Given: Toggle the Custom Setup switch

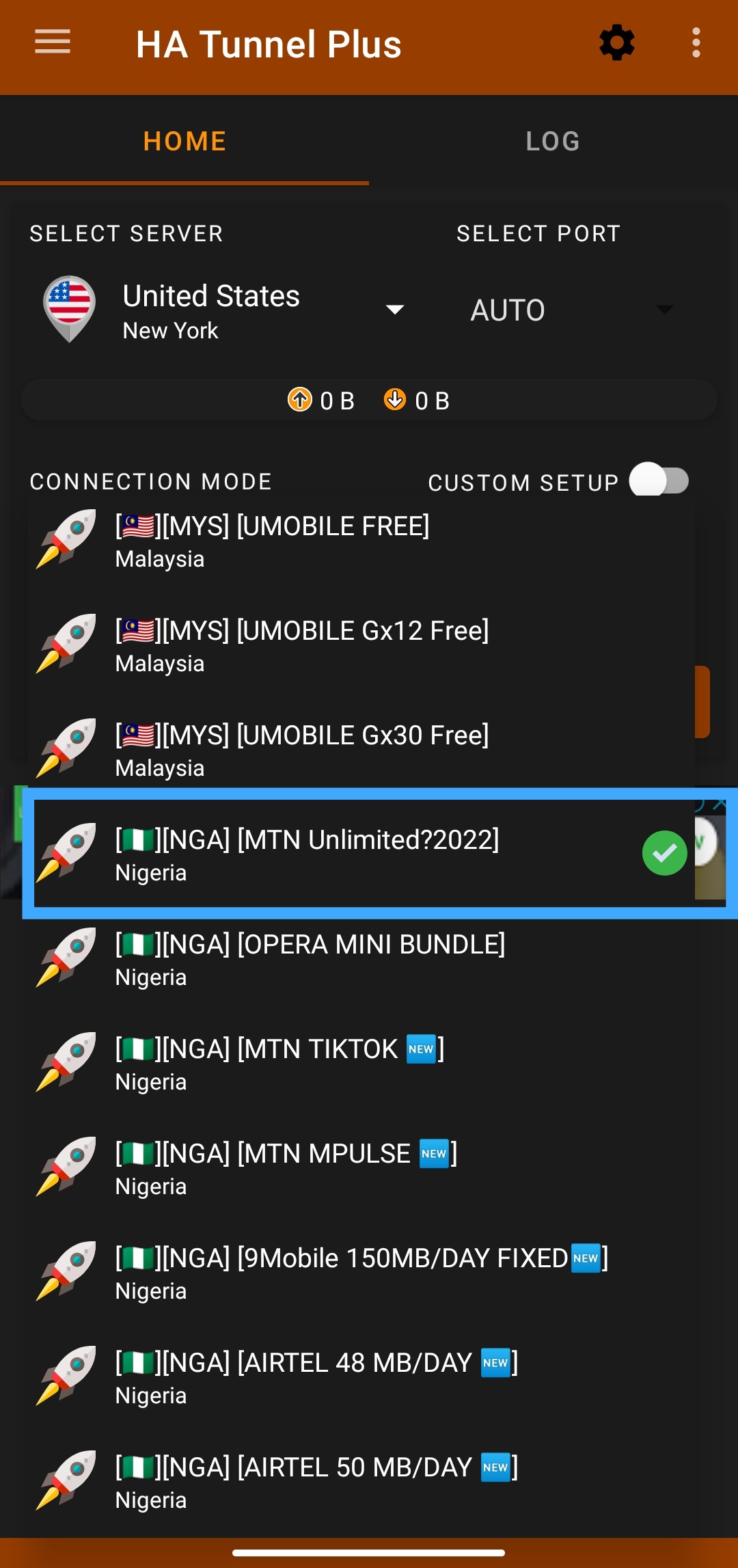Looking at the screenshot, I should [x=659, y=481].
